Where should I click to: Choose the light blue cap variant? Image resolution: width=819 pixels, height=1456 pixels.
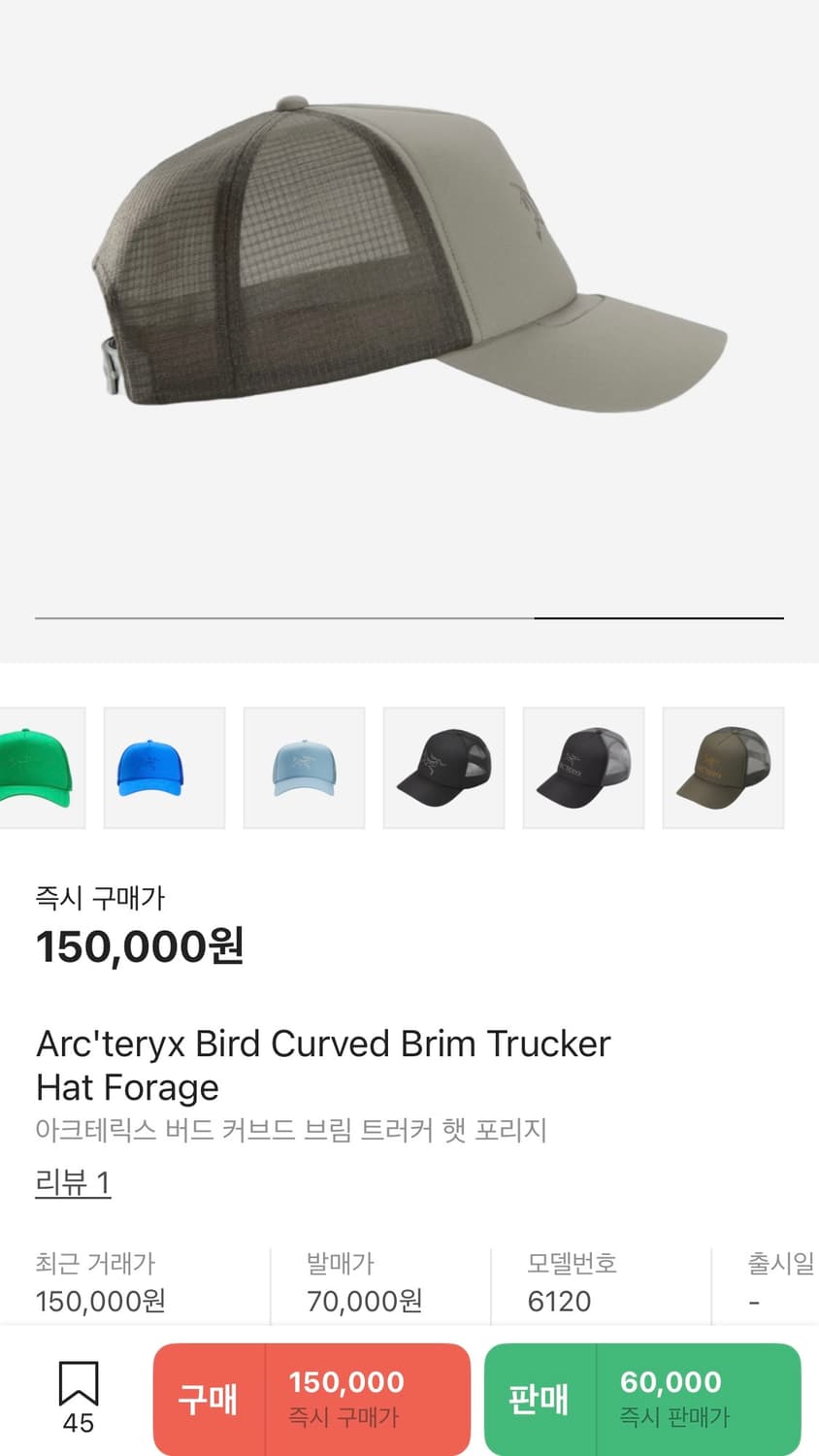tap(304, 768)
